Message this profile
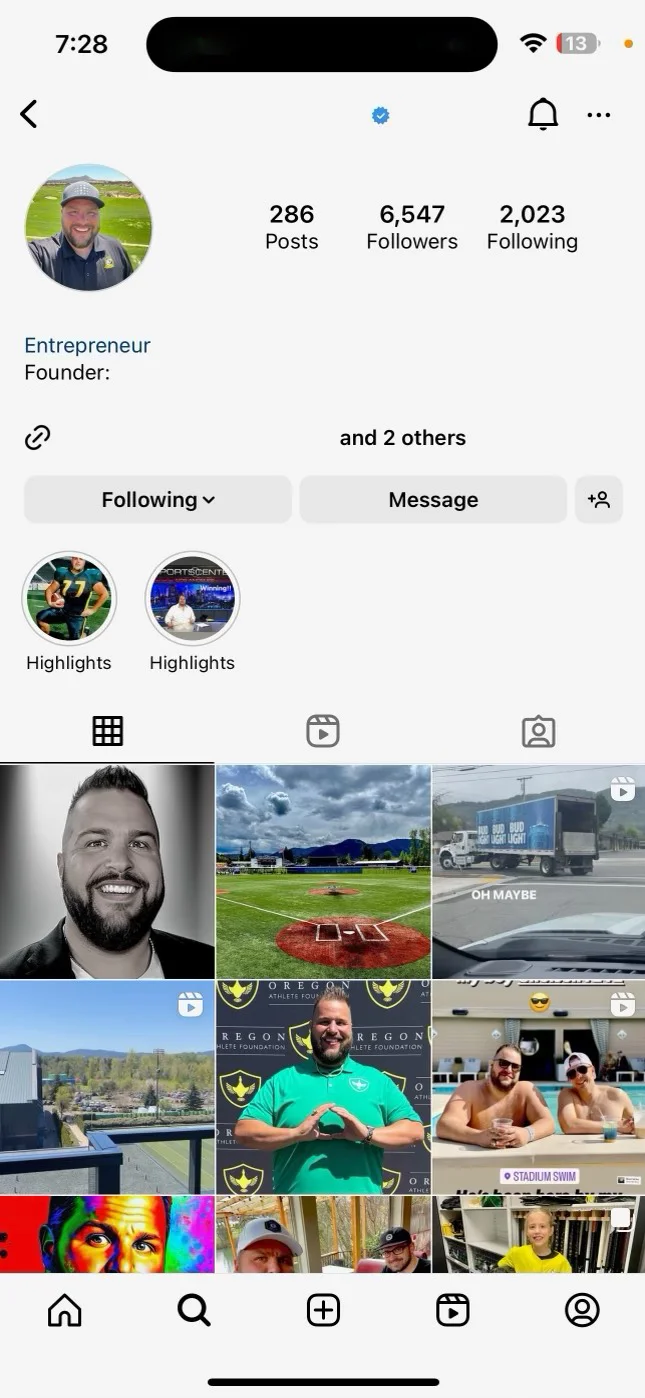The height and width of the screenshot is (1398, 645). [433, 500]
